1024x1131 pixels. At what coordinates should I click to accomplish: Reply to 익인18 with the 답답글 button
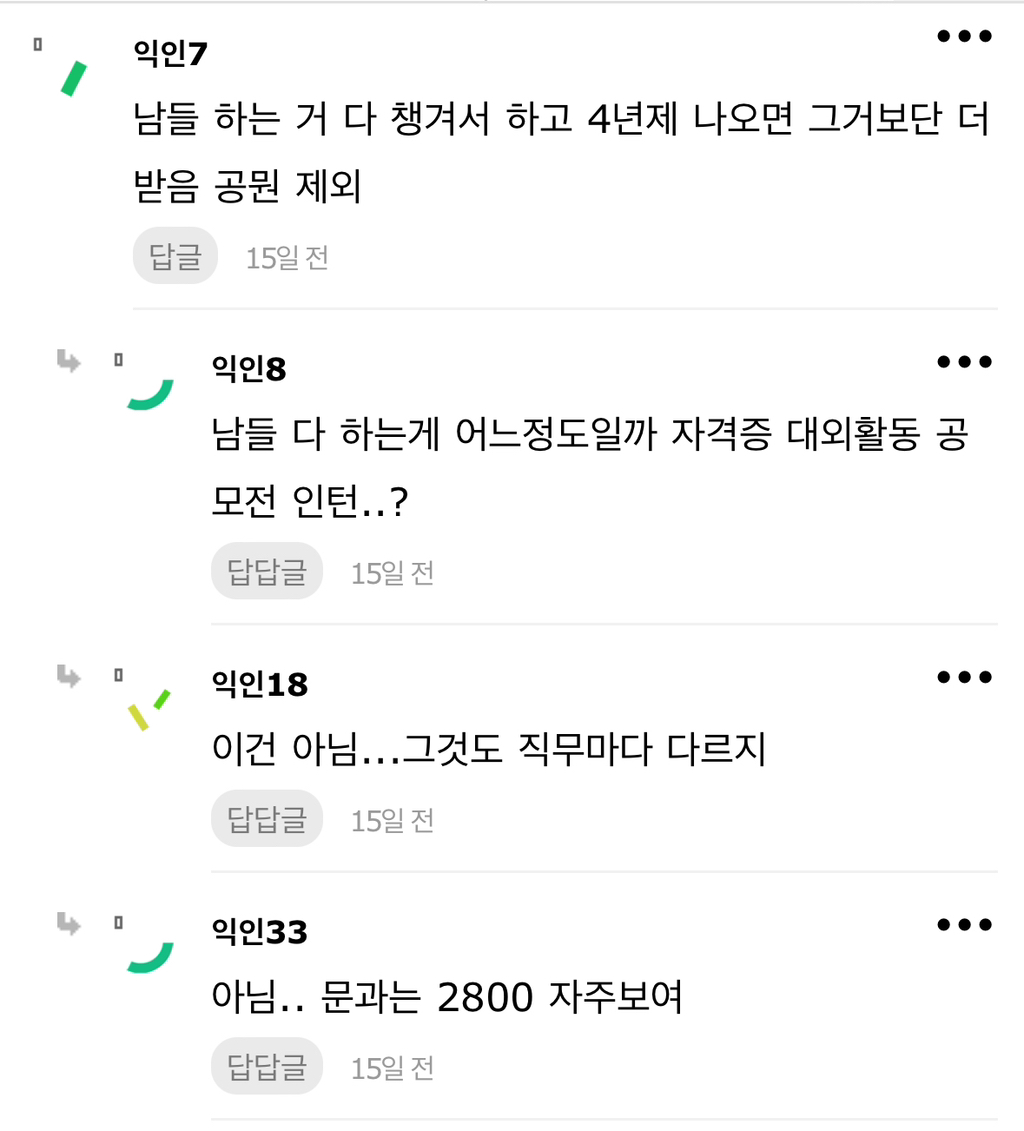(267, 818)
